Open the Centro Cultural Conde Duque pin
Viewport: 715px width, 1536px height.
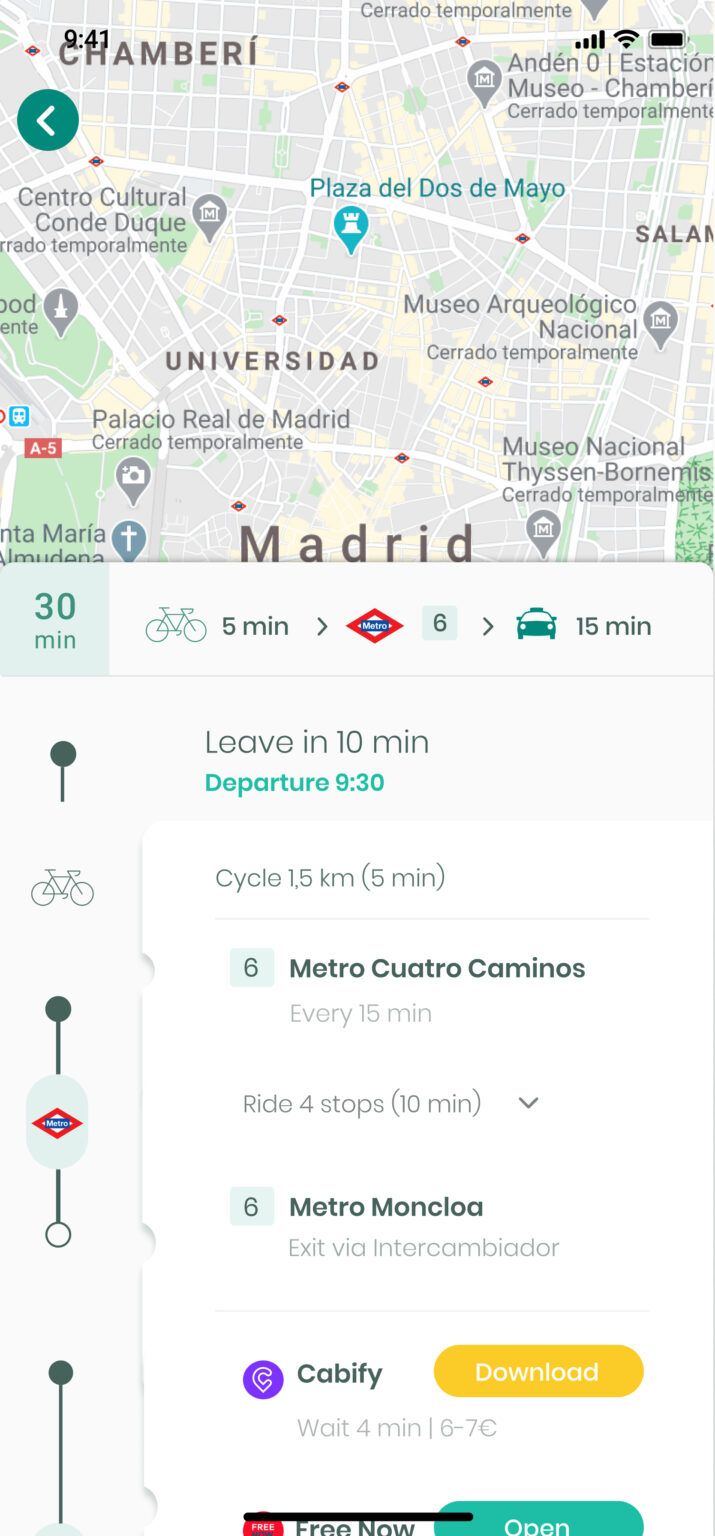pos(210,213)
